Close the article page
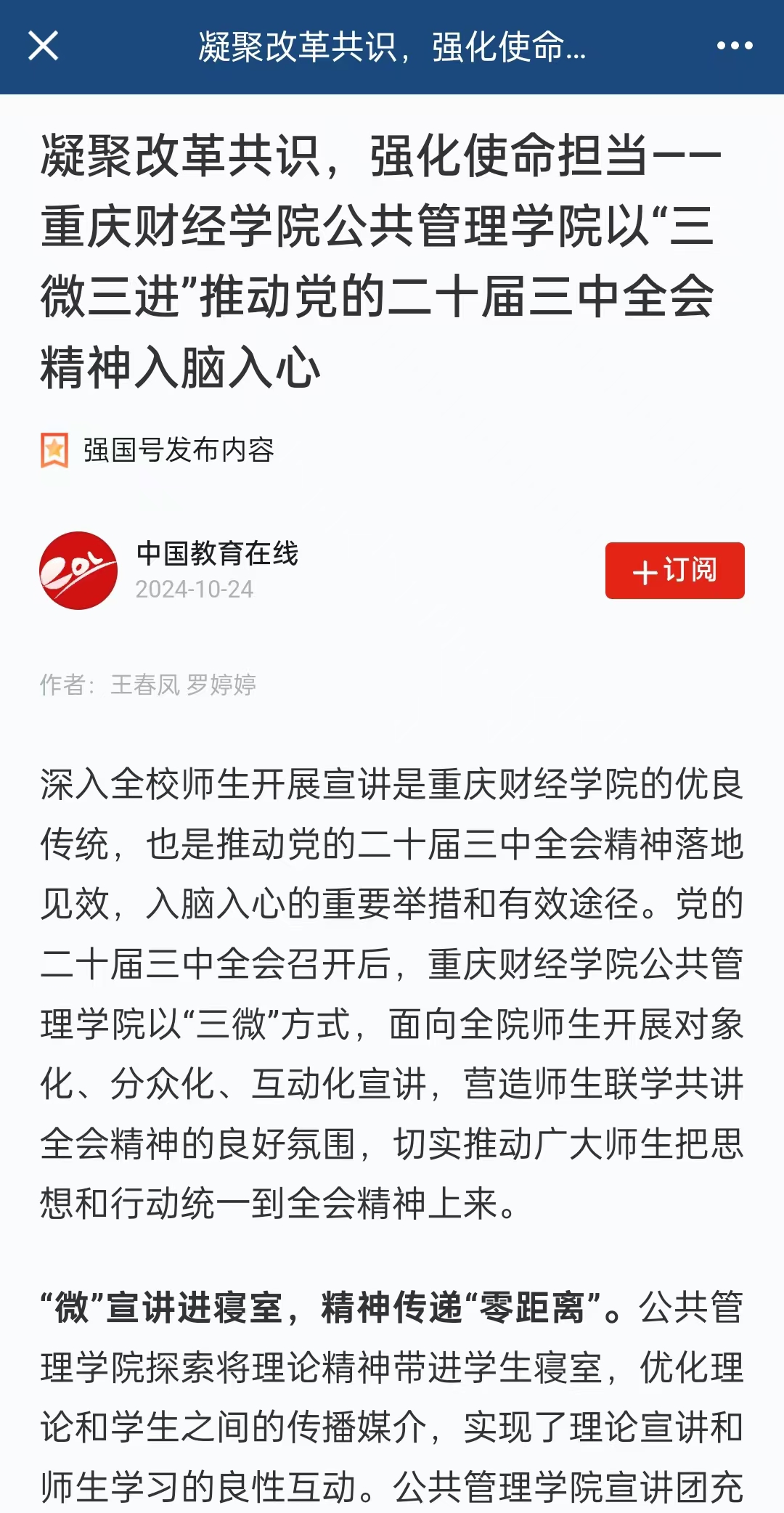The width and height of the screenshot is (784, 1513). tap(43, 46)
